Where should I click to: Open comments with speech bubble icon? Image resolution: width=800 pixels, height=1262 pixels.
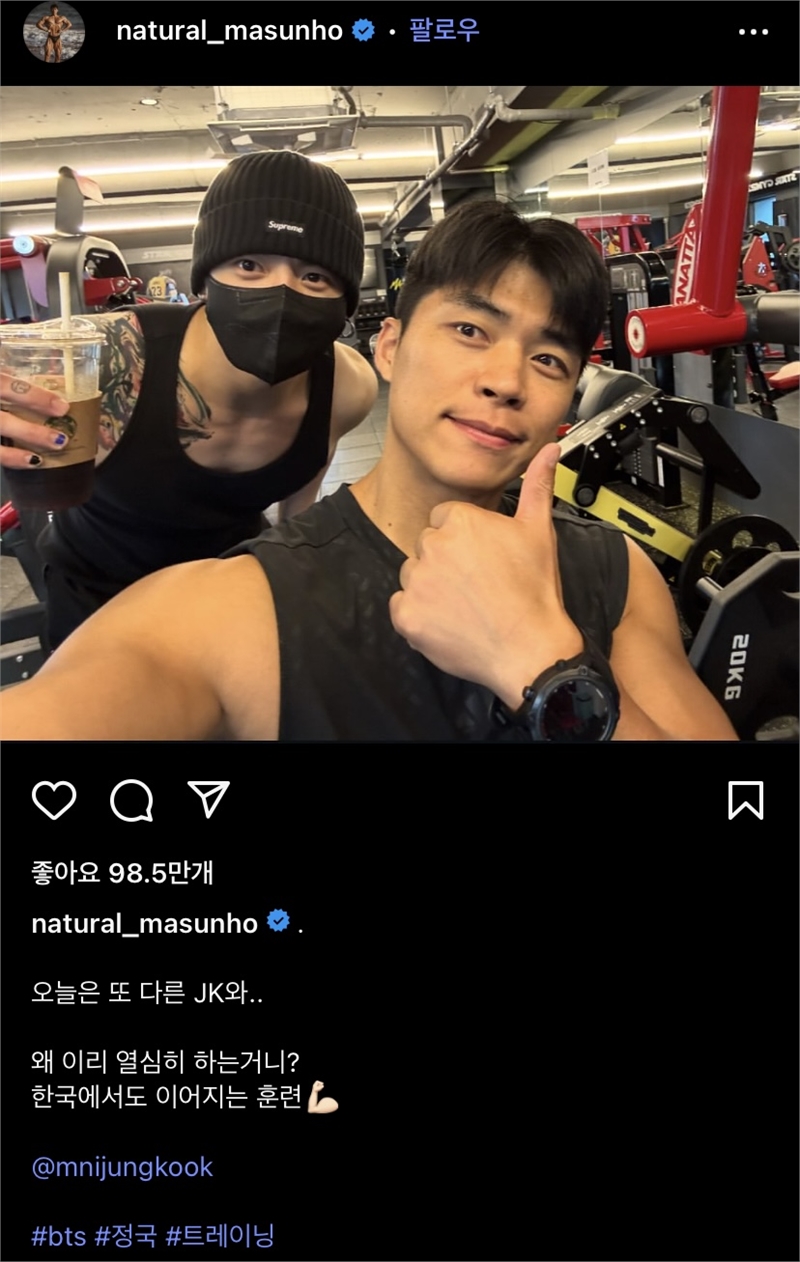pos(132,800)
